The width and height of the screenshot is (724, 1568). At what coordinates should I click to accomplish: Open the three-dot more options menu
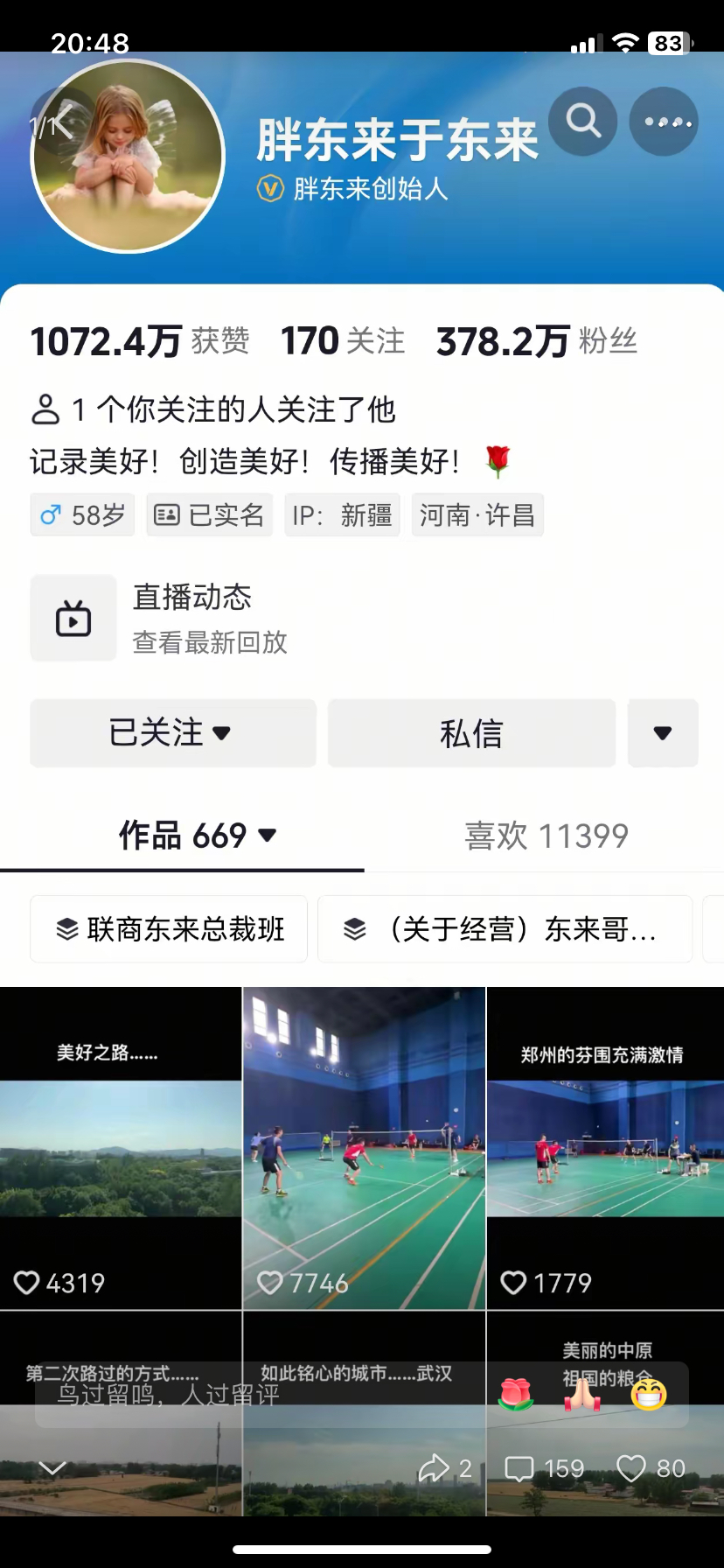click(664, 122)
